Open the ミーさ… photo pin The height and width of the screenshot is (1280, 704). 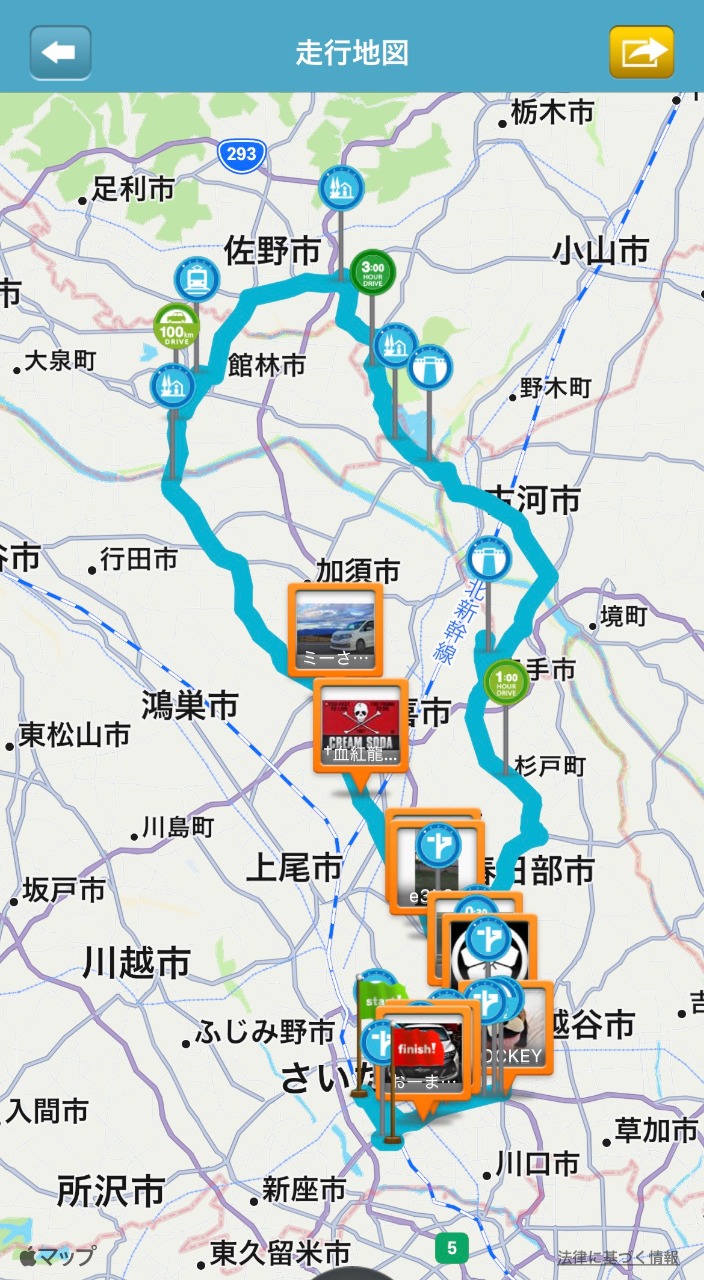[335, 629]
